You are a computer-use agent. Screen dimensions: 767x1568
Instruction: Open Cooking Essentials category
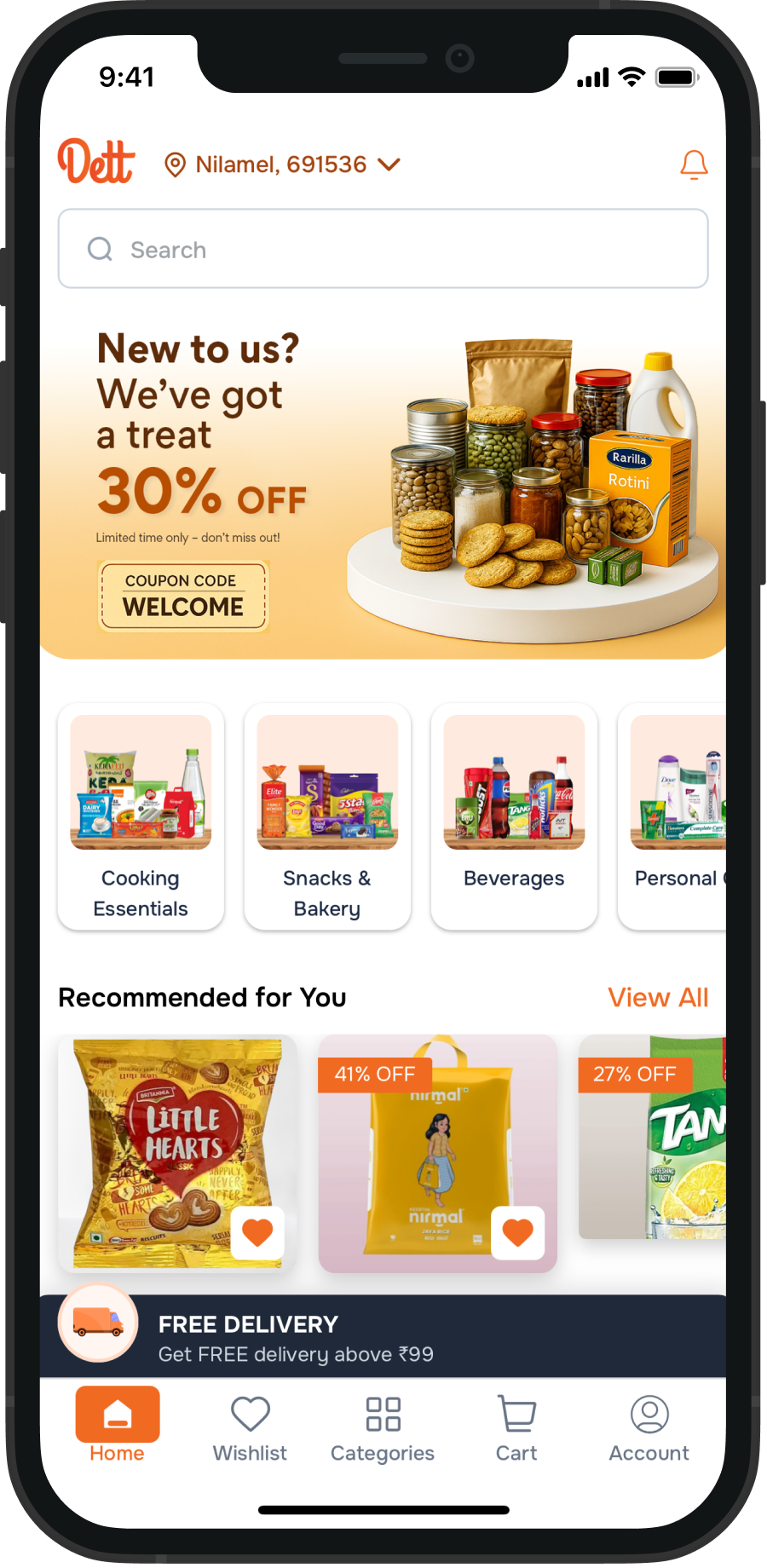tap(141, 816)
